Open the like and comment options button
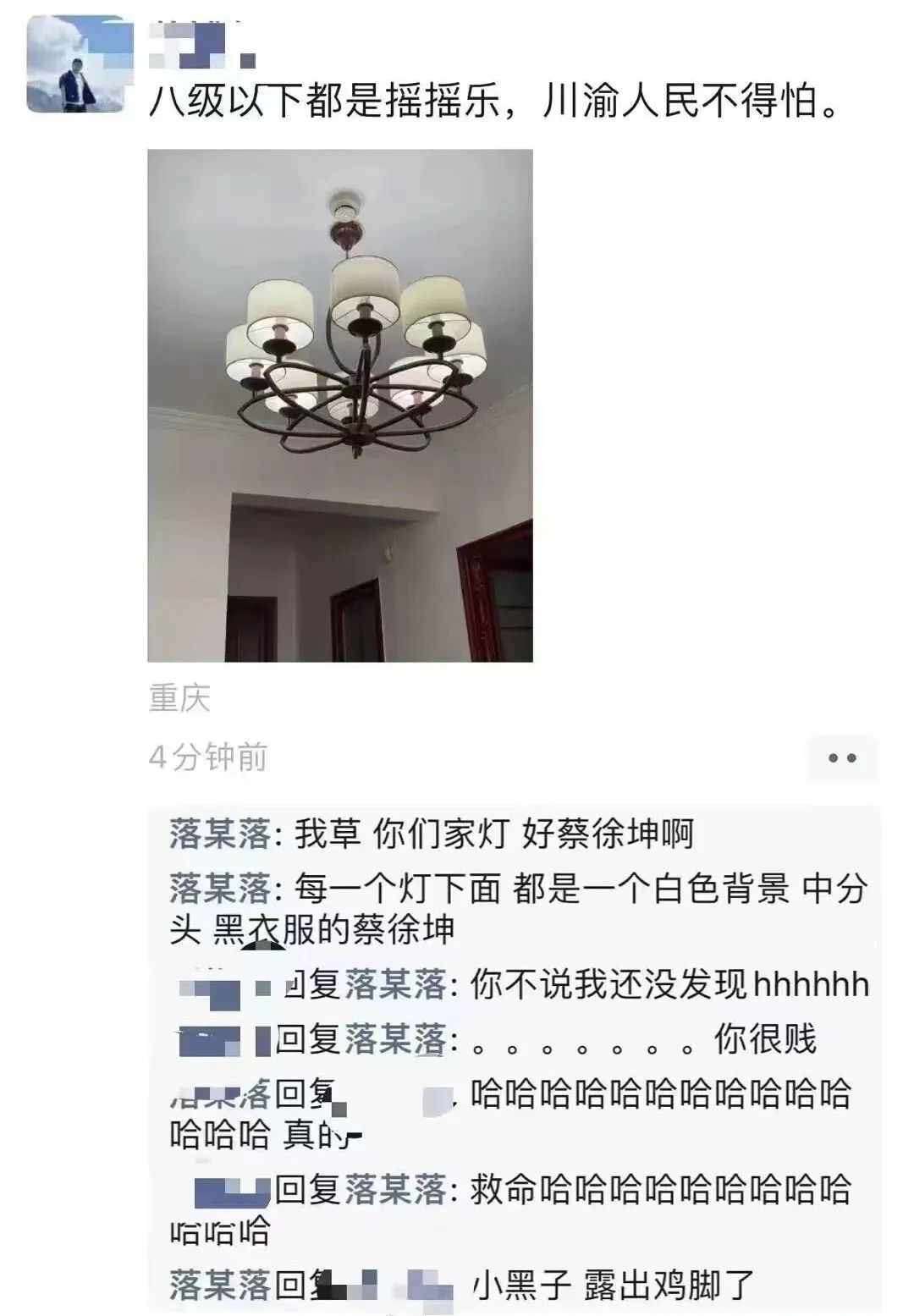The width and height of the screenshot is (914, 1316). (841, 758)
